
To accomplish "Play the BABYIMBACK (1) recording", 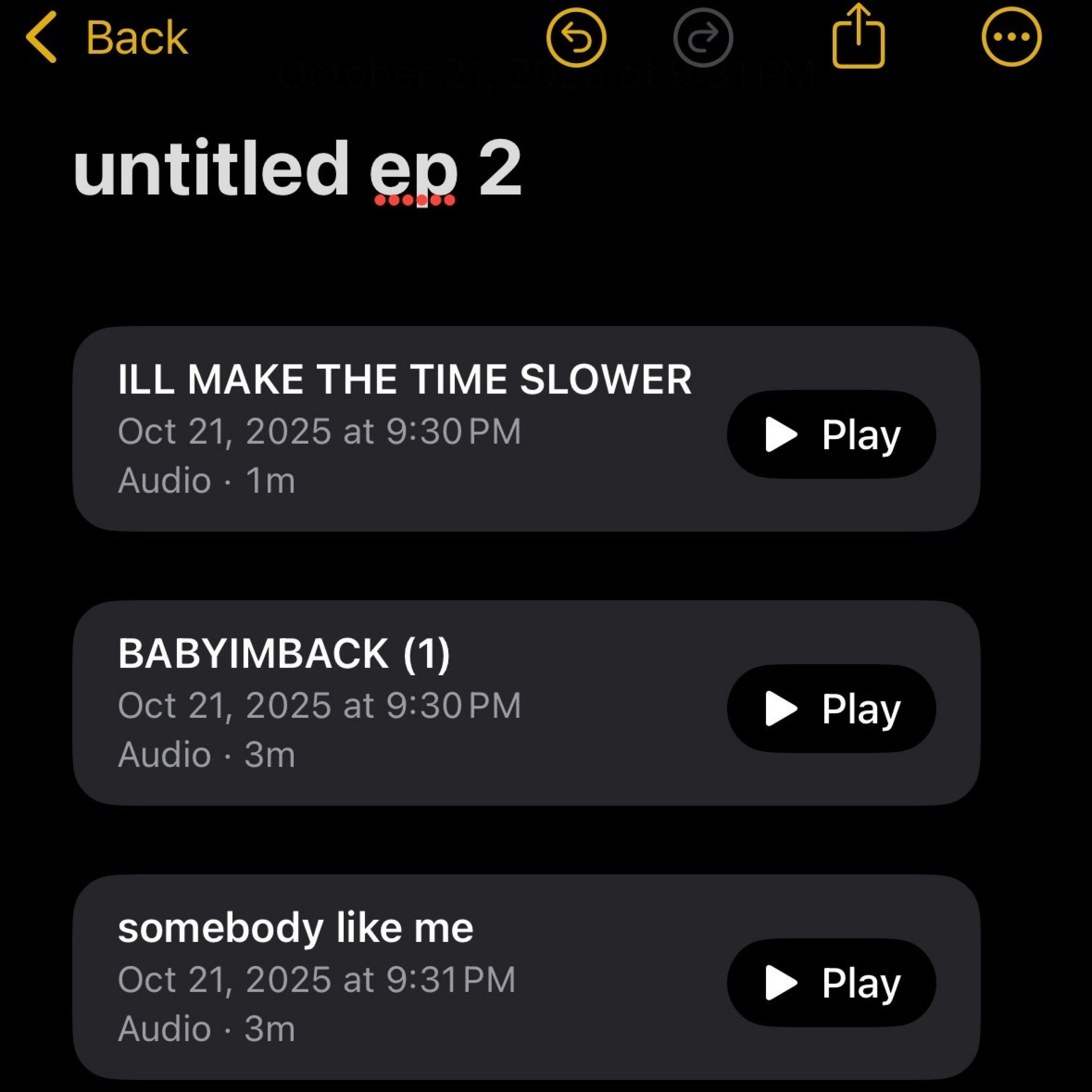I will pyautogui.click(x=831, y=708).
